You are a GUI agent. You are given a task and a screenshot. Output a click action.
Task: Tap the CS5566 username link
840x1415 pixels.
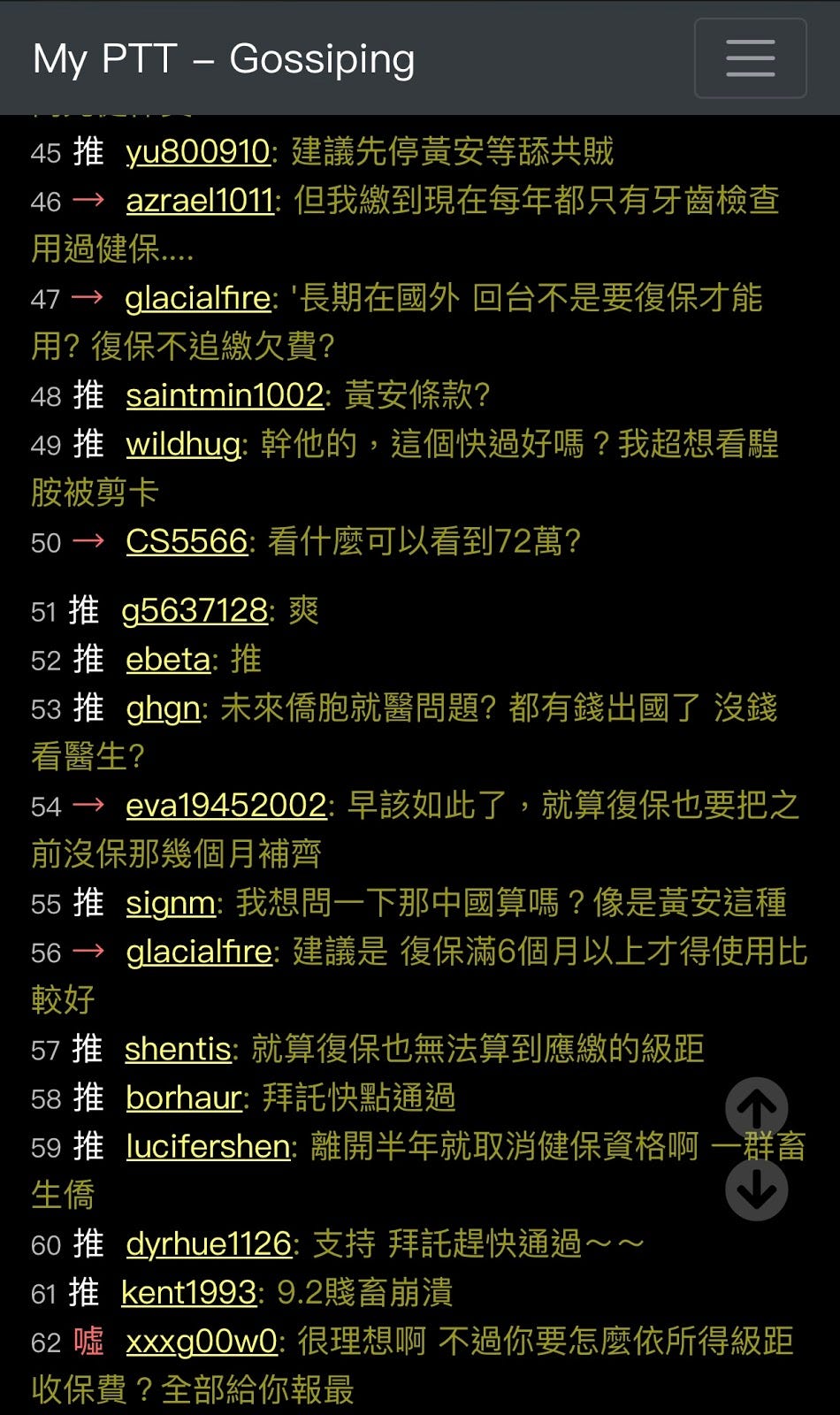point(186,541)
